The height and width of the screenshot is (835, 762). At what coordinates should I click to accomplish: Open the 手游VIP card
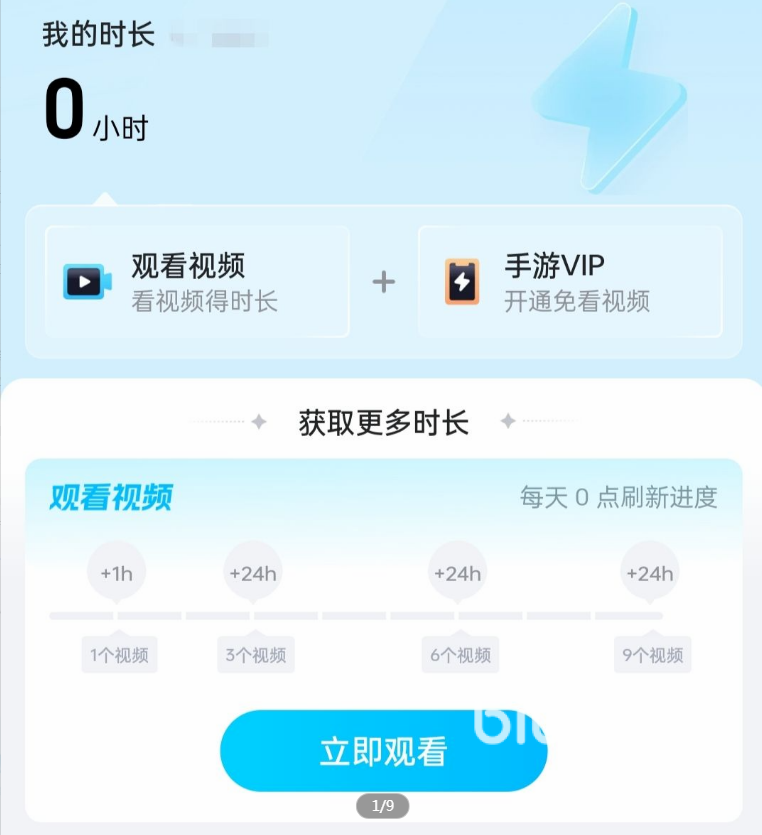[570, 281]
